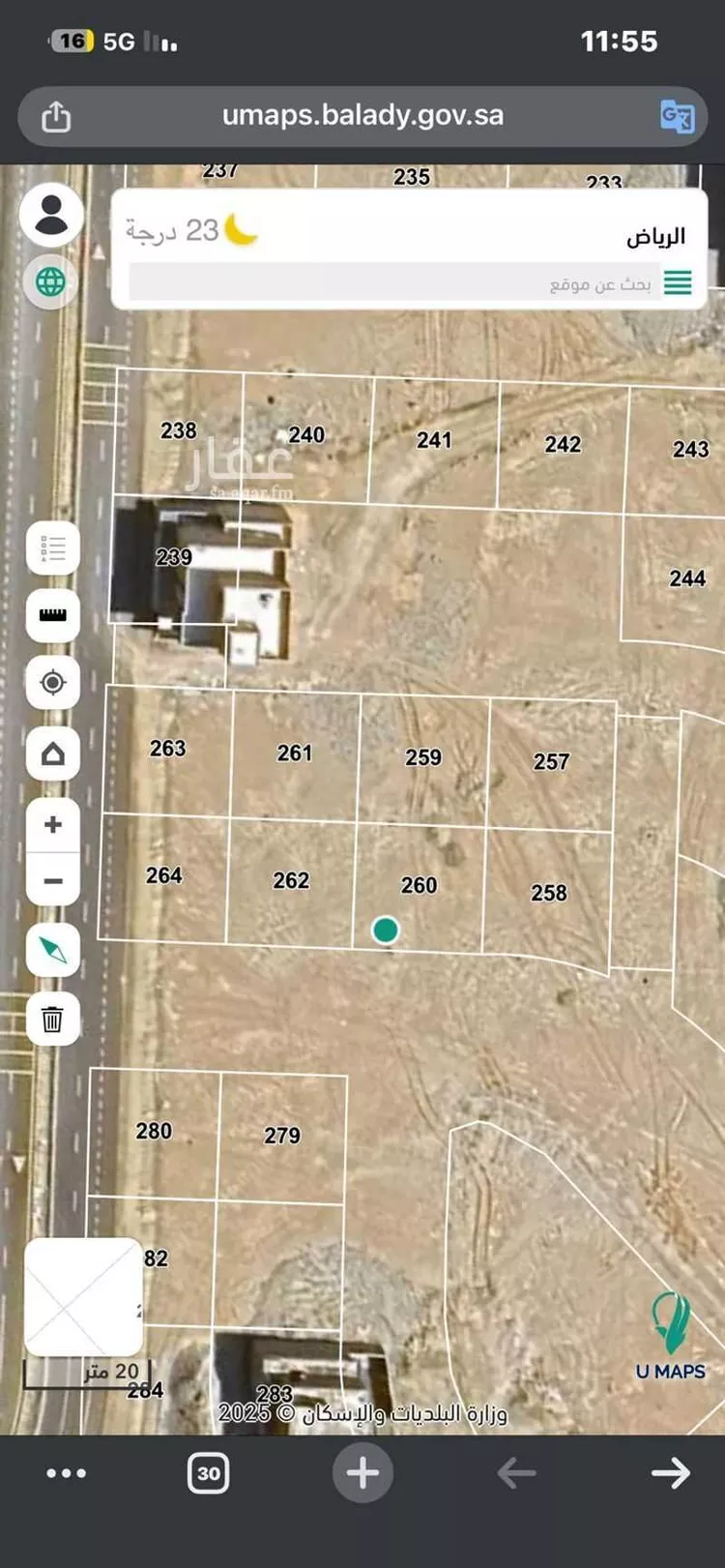Tap the home extent button
The width and height of the screenshot is (725, 1568).
(x=53, y=753)
